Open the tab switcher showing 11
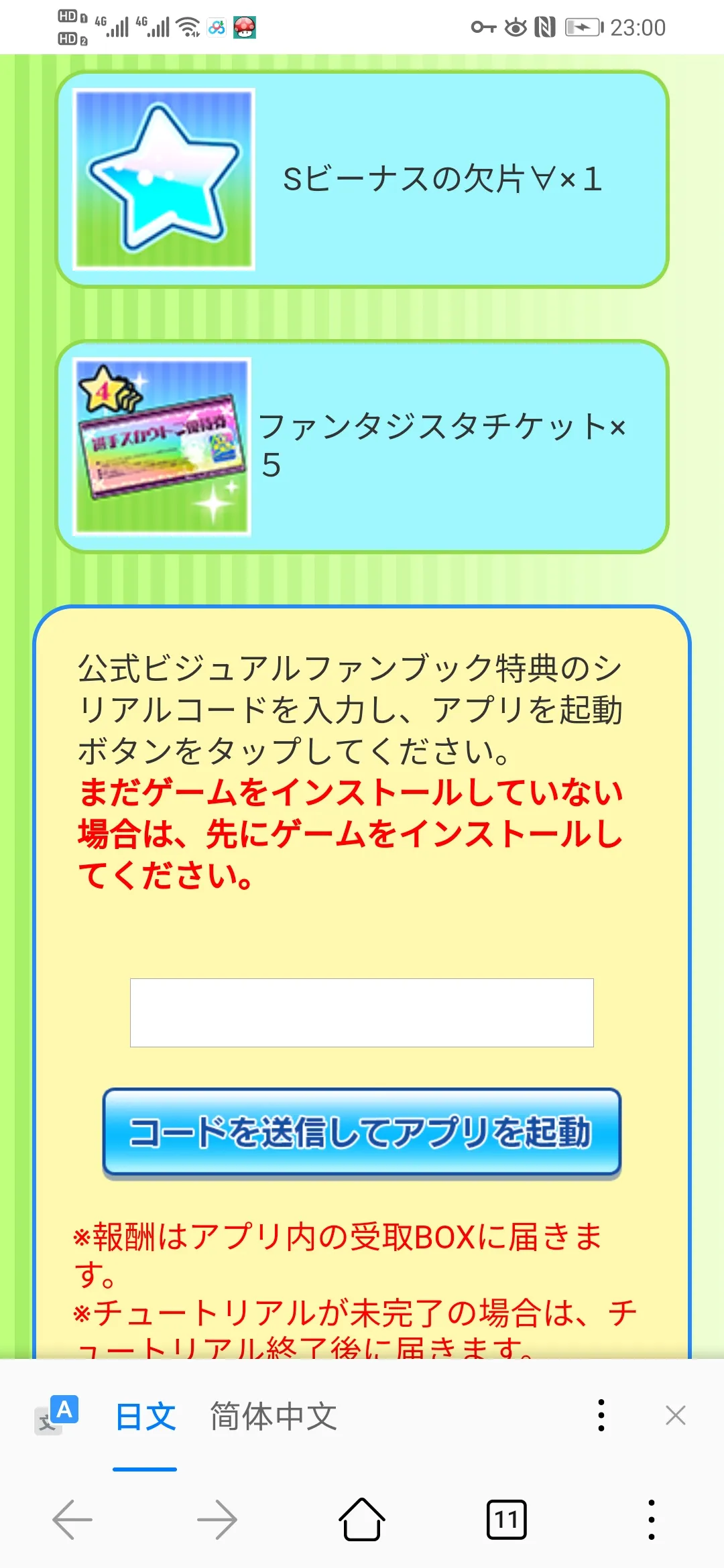The width and height of the screenshot is (724, 1568). pos(506,1520)
